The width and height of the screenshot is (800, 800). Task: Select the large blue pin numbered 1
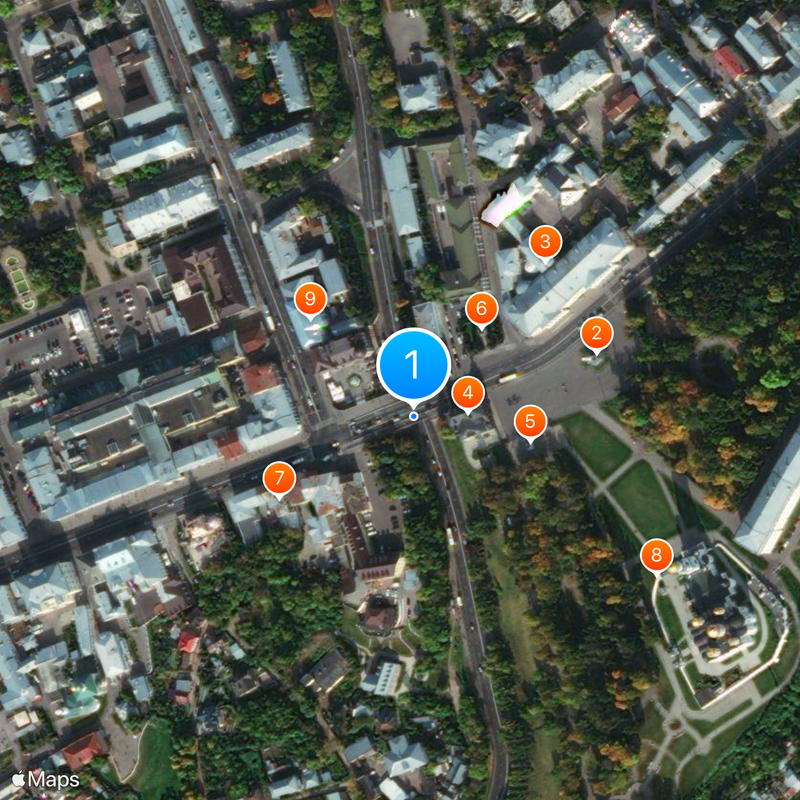point(414,364)
